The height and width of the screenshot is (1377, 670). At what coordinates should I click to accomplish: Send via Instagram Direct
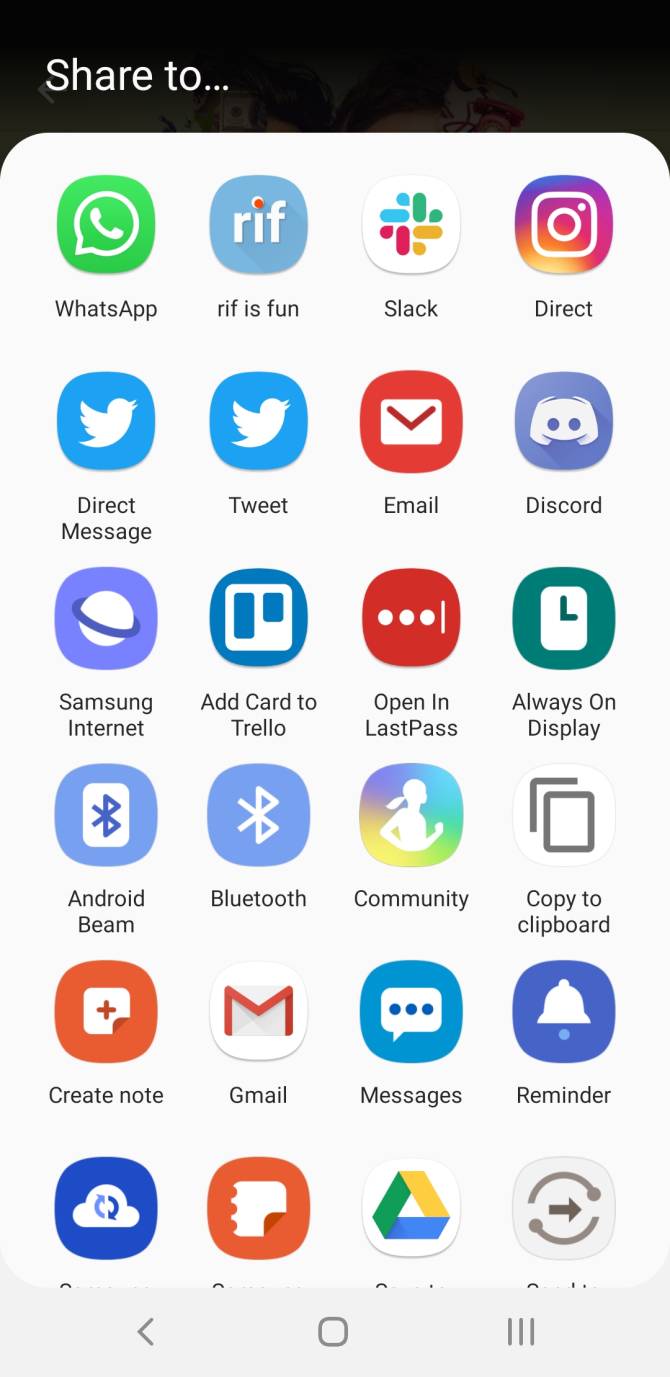click(563, 225)
